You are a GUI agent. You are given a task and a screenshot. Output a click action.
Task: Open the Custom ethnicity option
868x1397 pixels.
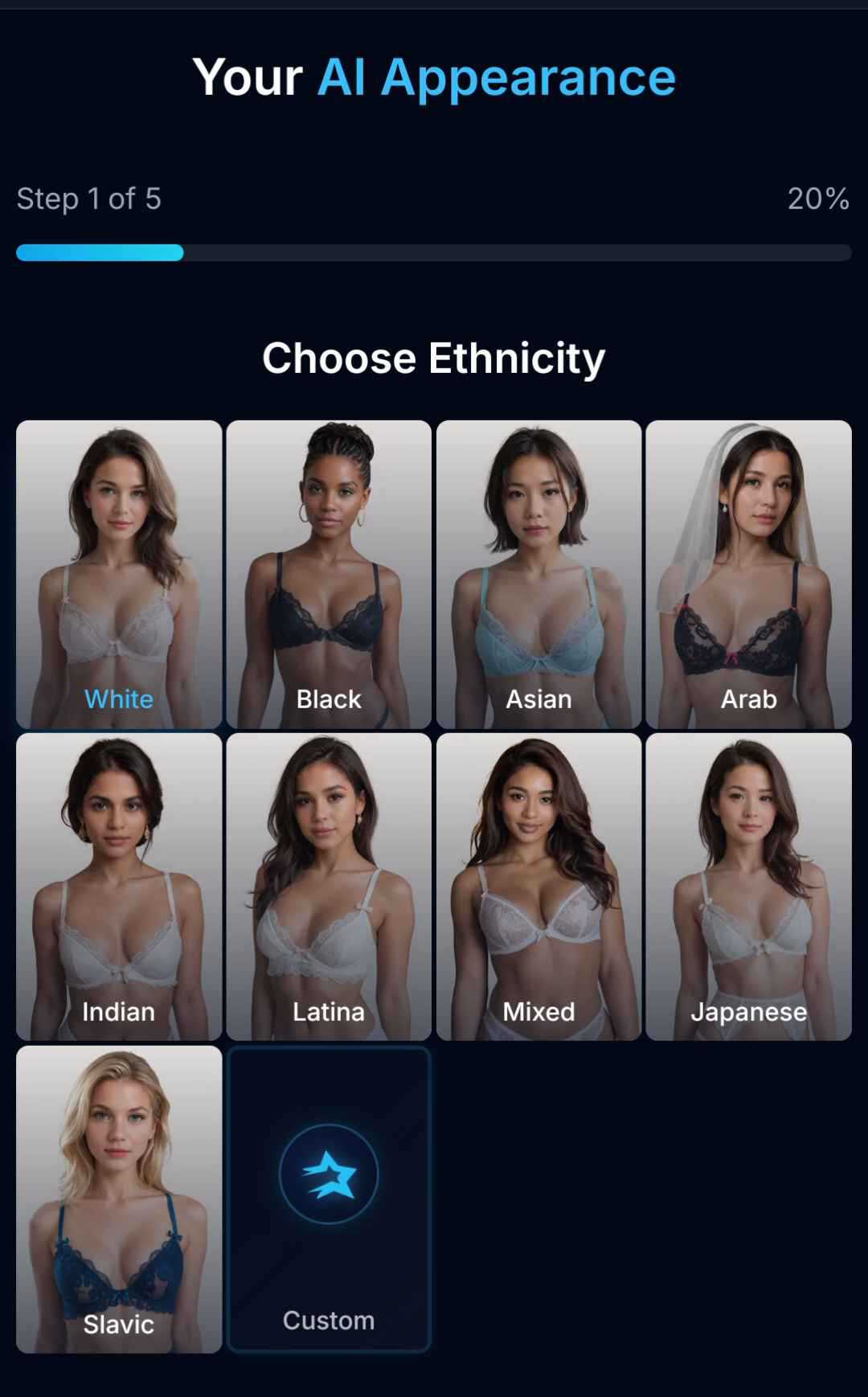pyautogui.click(x=329, y=1198)
